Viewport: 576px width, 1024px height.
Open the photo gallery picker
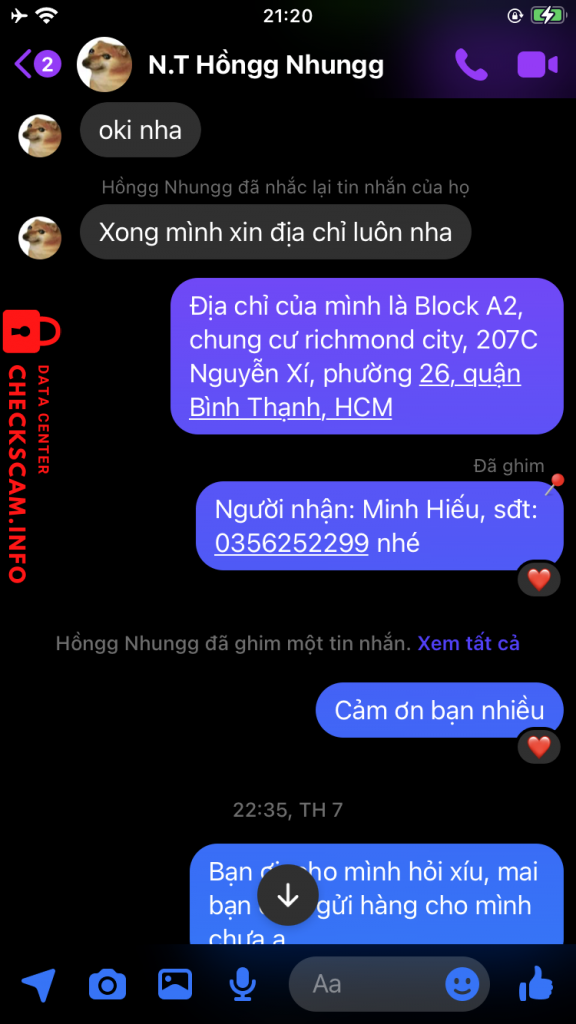tap(175, 983)
